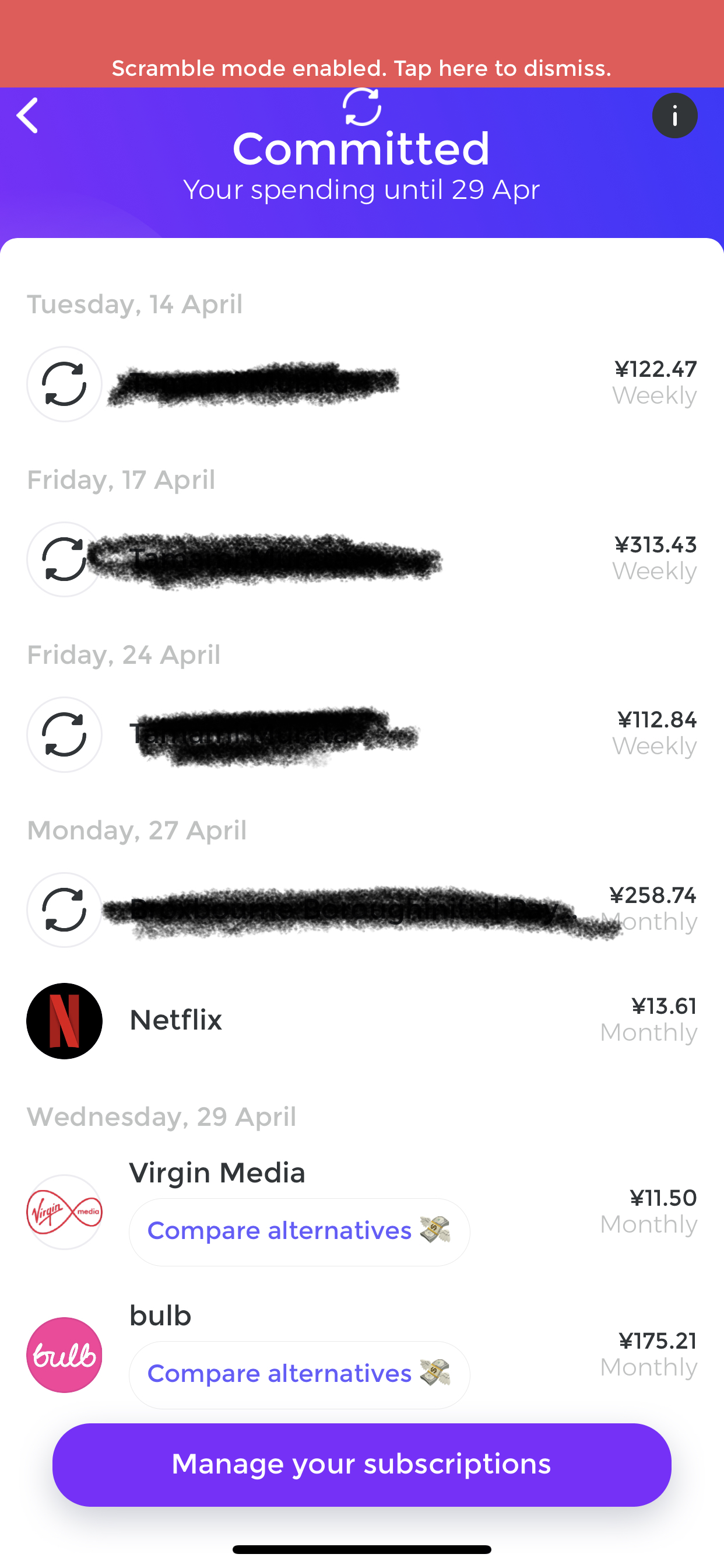724x1568 pixels.
Task: Open the ¥122.47 weekly payment
Action: (x=362, y=383)
